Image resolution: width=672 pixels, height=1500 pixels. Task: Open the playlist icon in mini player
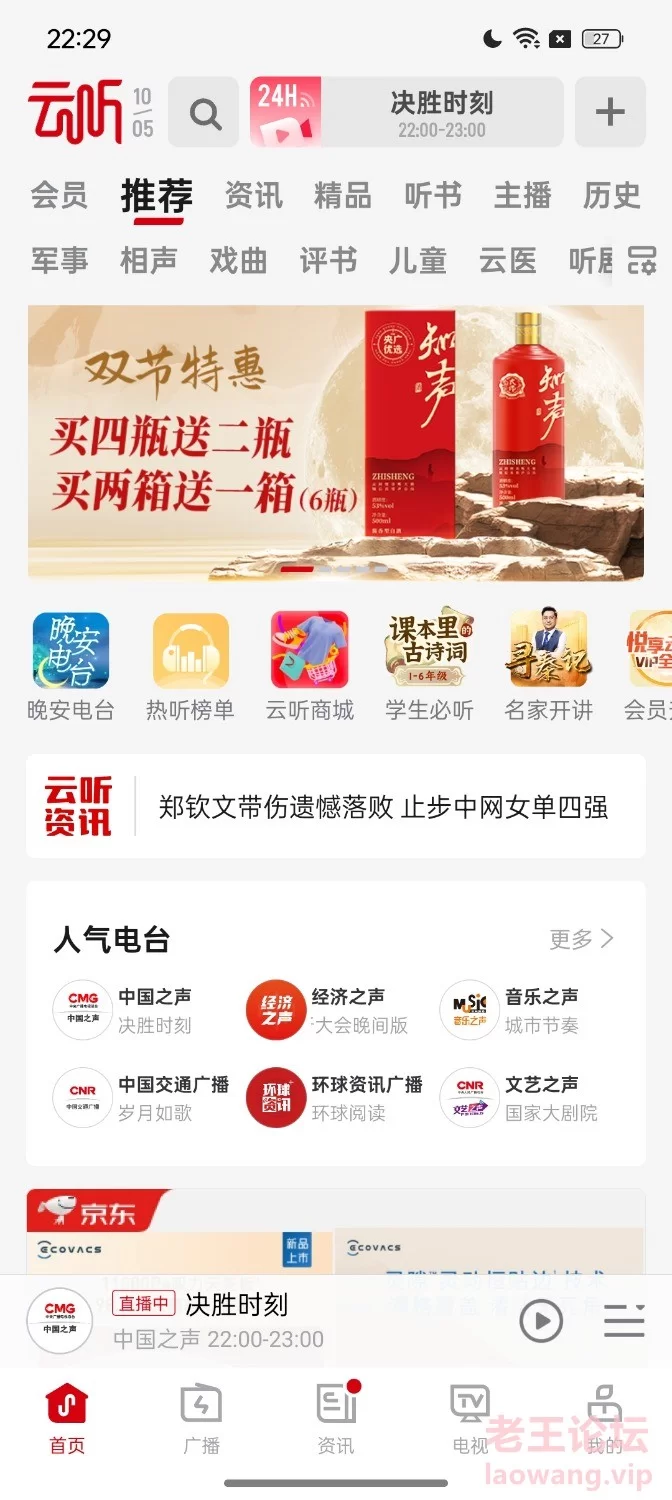624,1321
